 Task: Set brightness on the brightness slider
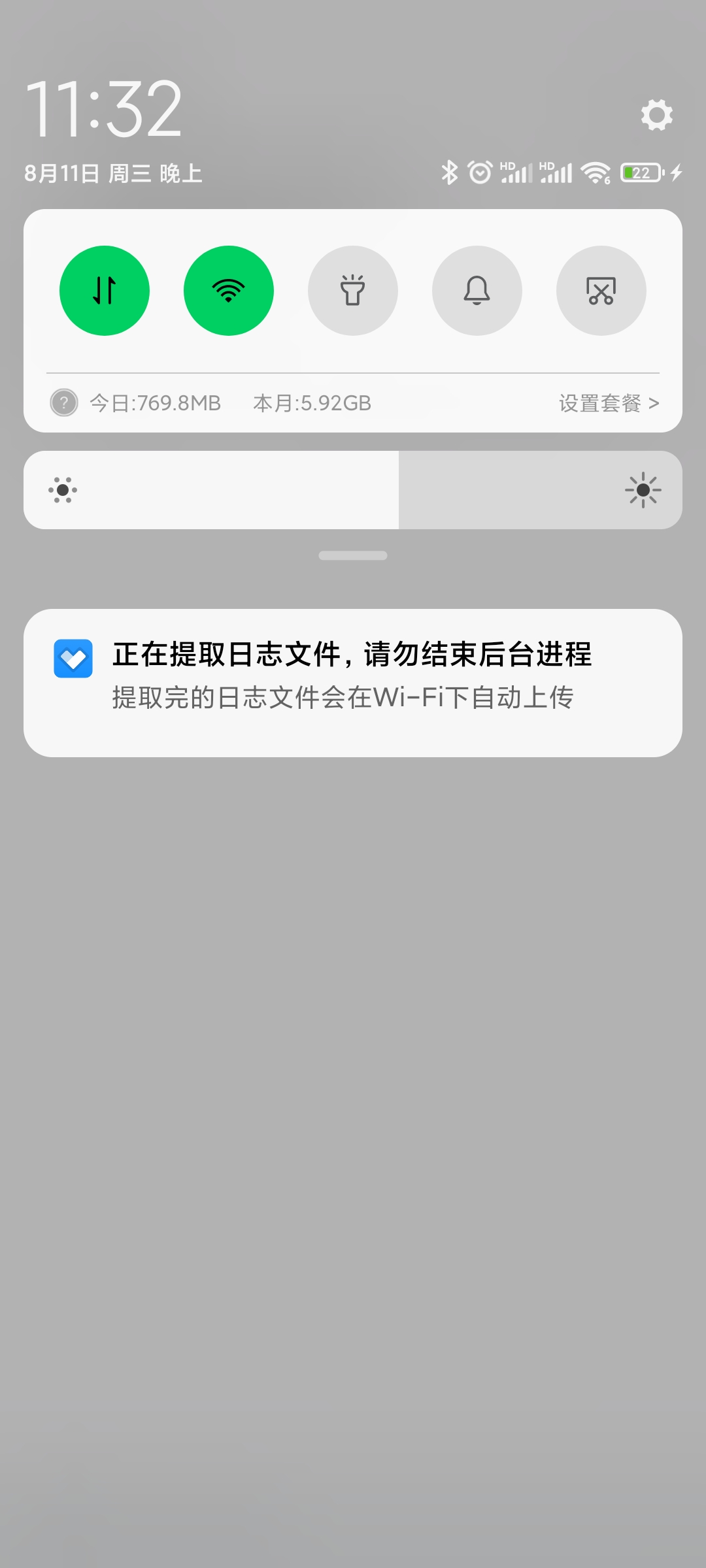(x=353, y=490)
